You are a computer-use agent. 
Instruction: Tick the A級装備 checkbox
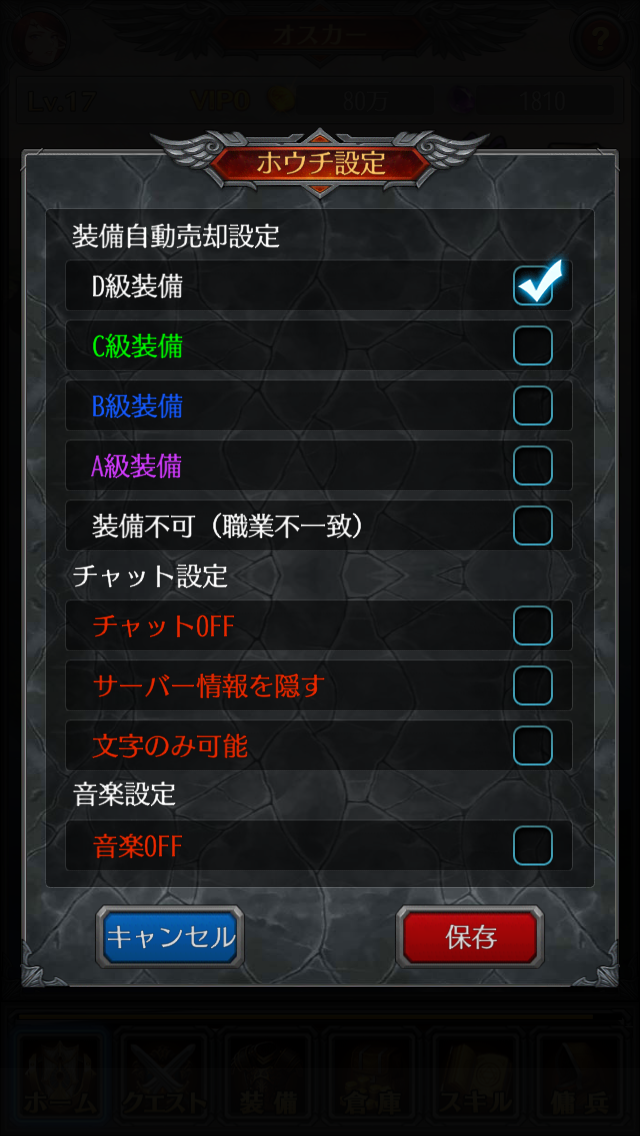coord(533,465)
